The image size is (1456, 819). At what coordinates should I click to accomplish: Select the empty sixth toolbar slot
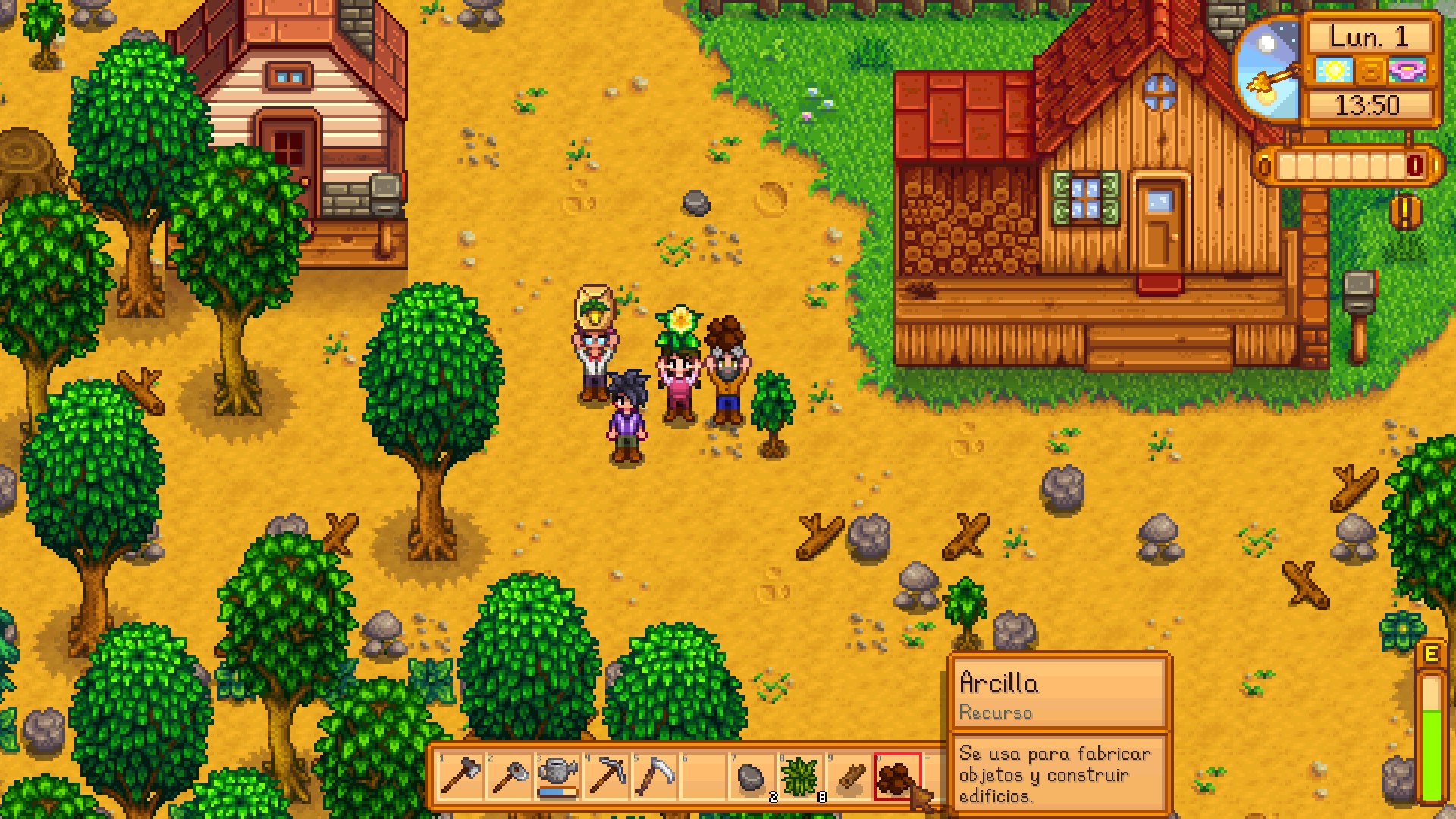(x=704, y=777)
